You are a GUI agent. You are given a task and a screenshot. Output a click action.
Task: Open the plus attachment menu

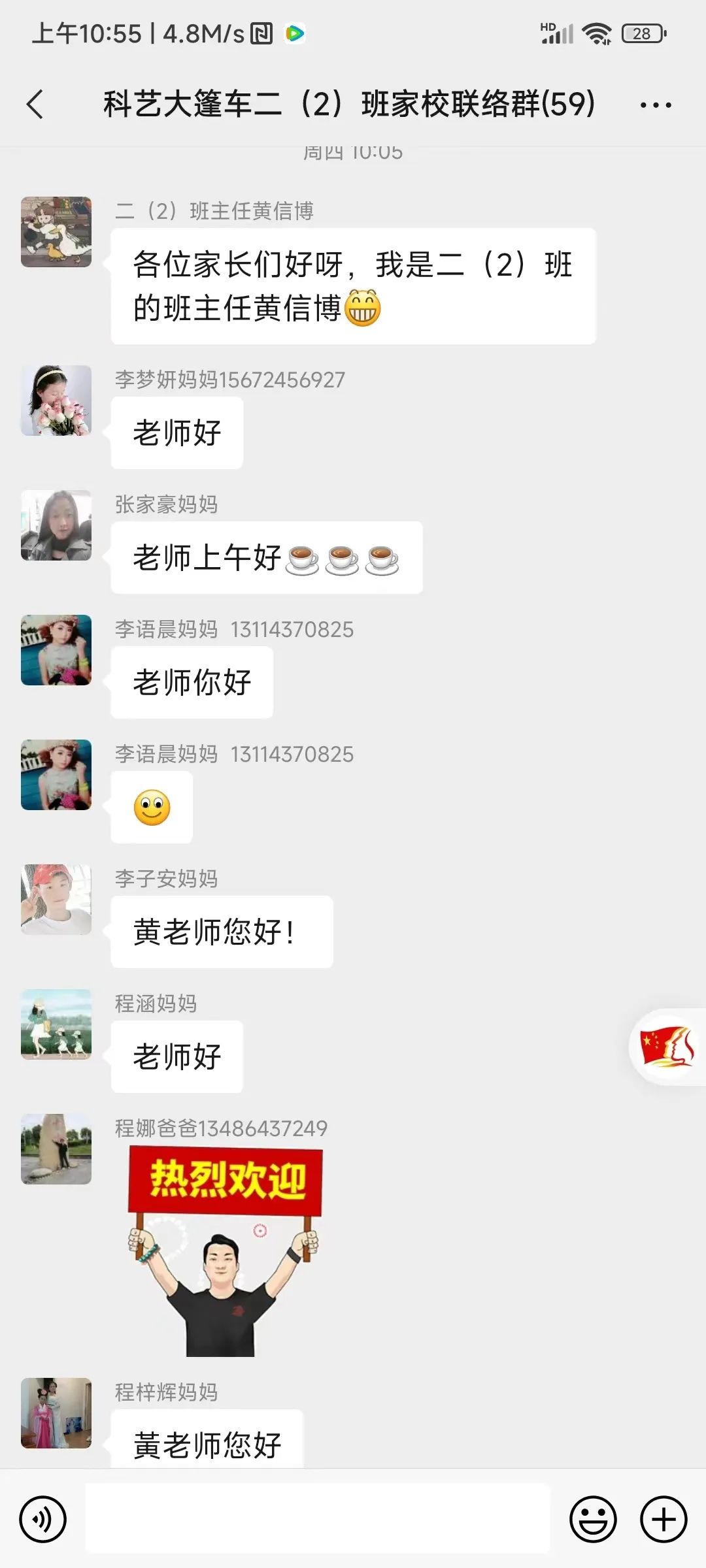pyautogui.click(x=663, y=1520)
